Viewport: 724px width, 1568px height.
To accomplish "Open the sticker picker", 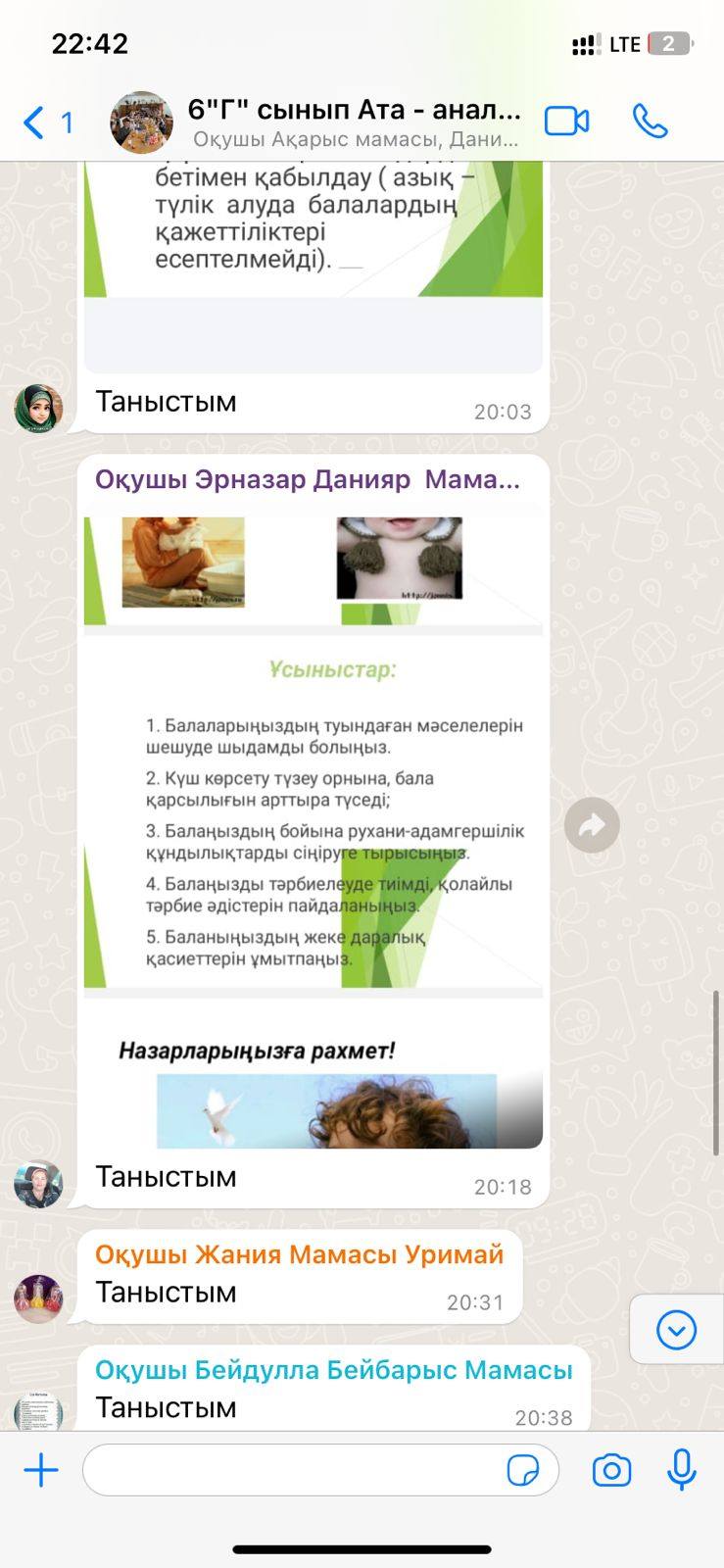I will 523,1470.
